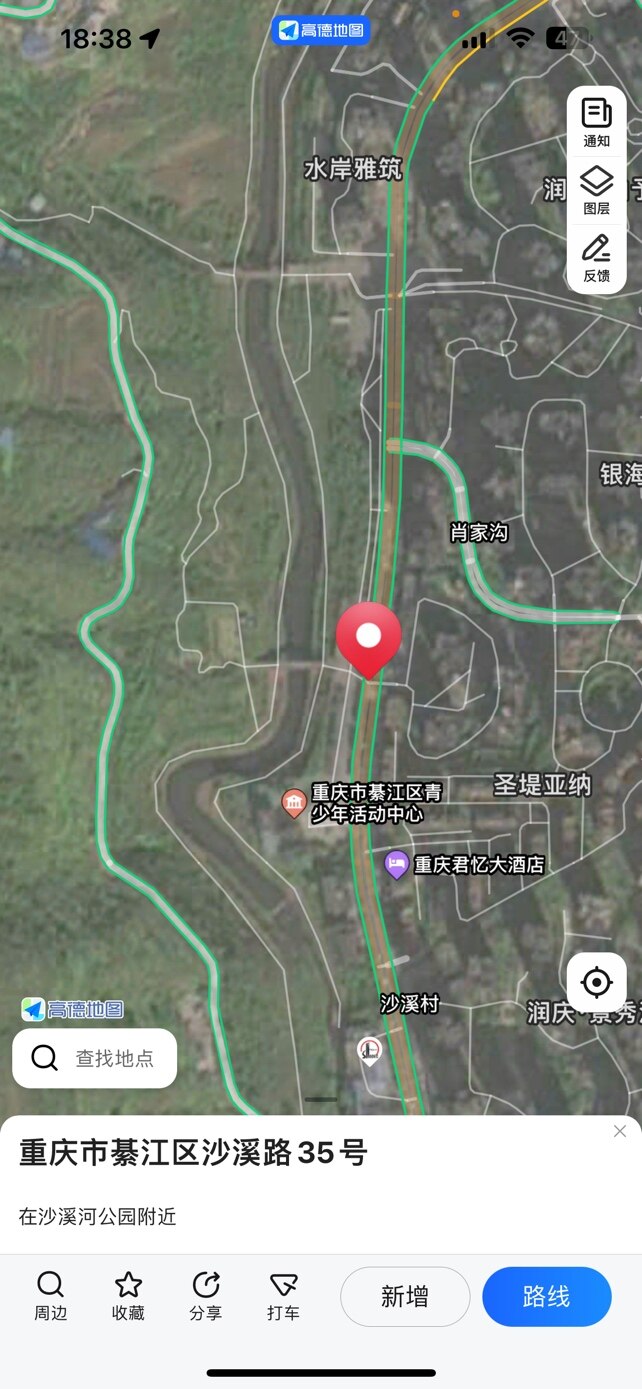Viewport: 642px width, 1389px height.
Task: Tap the 反馈 feedback button
Action: tap(596, 258)
